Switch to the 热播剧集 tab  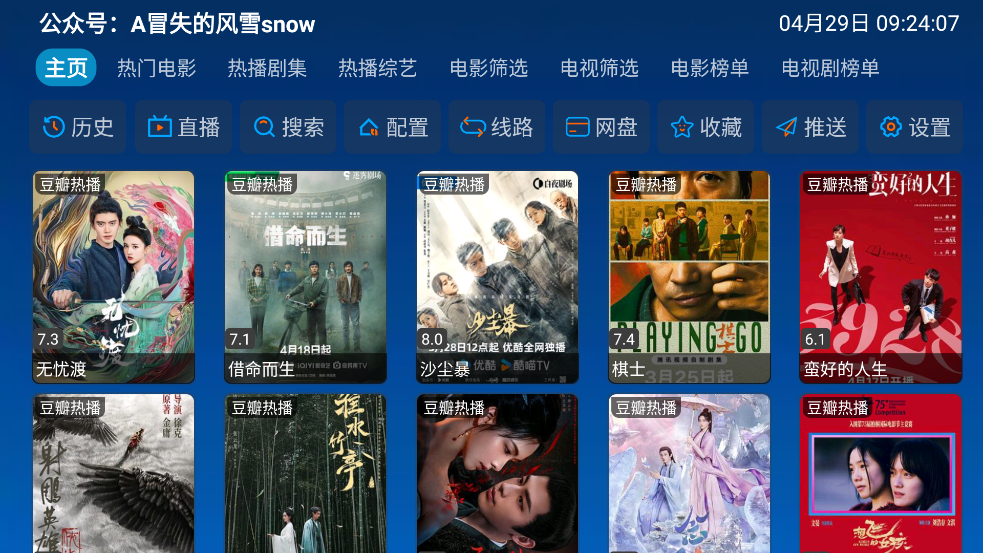[267, 69]
